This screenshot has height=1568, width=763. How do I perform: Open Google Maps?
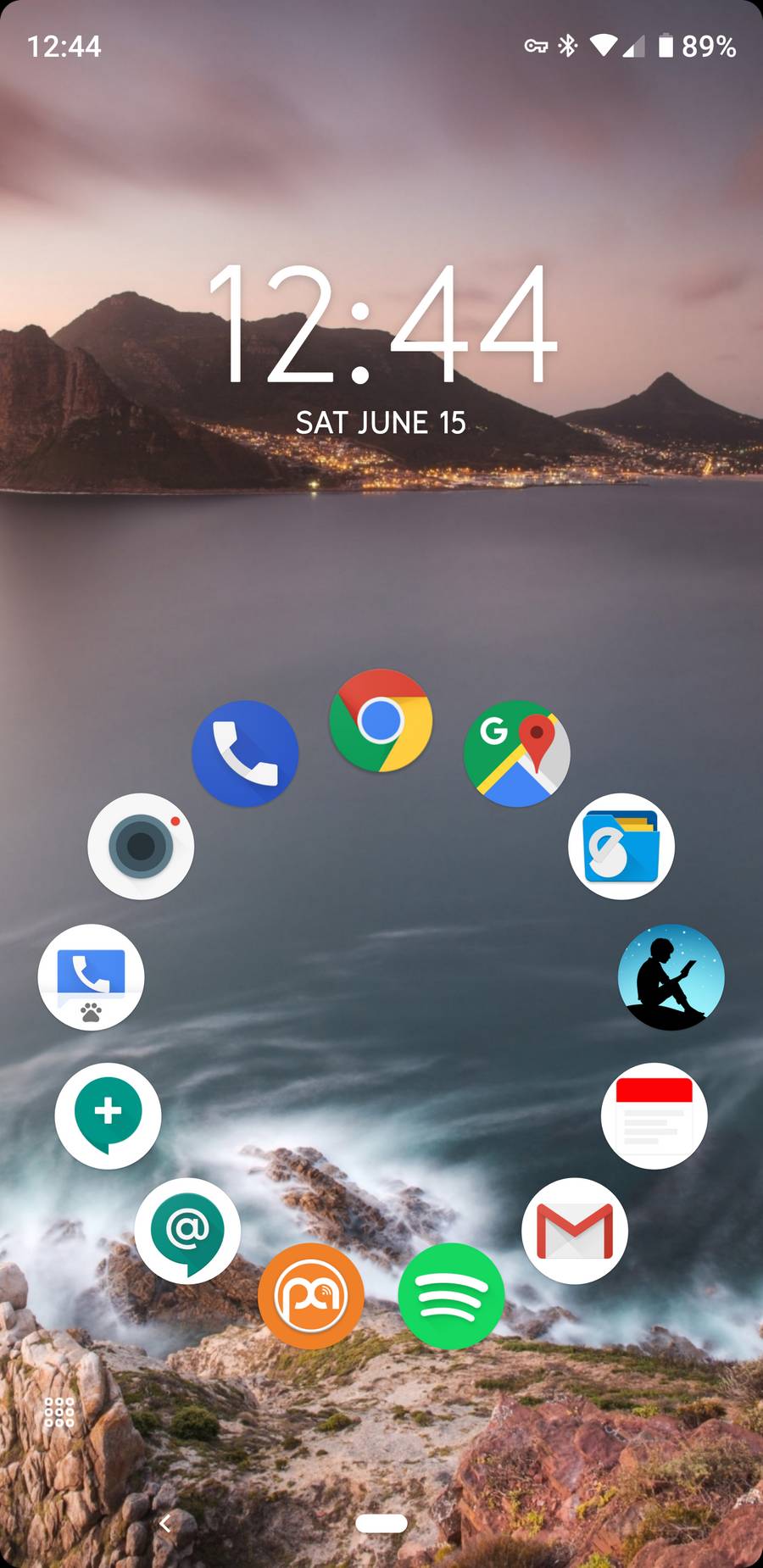516,753
